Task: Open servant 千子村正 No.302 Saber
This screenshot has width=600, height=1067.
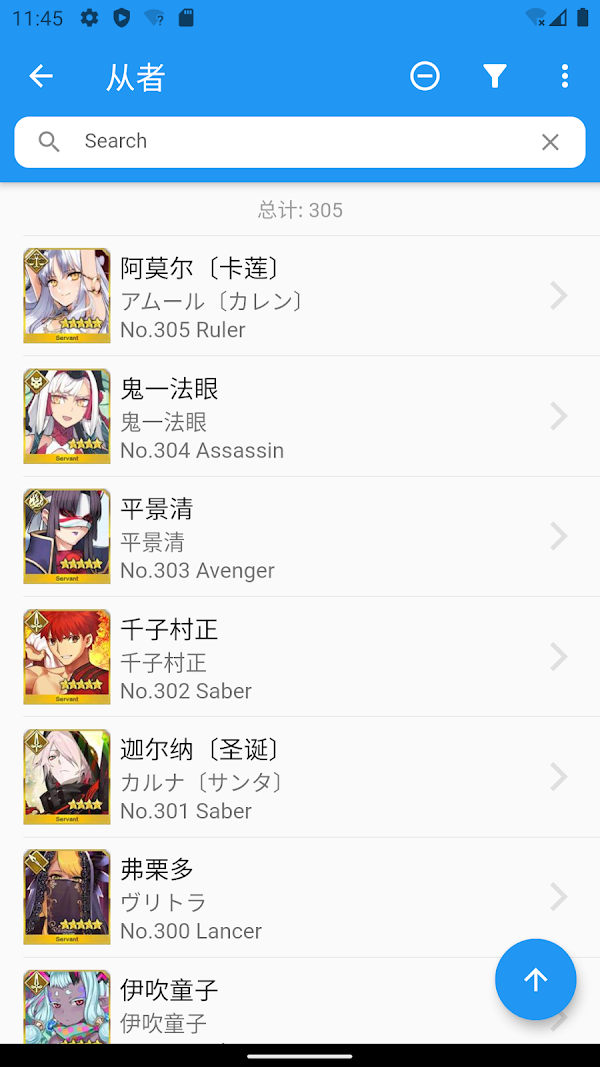Action: (300, 657)
